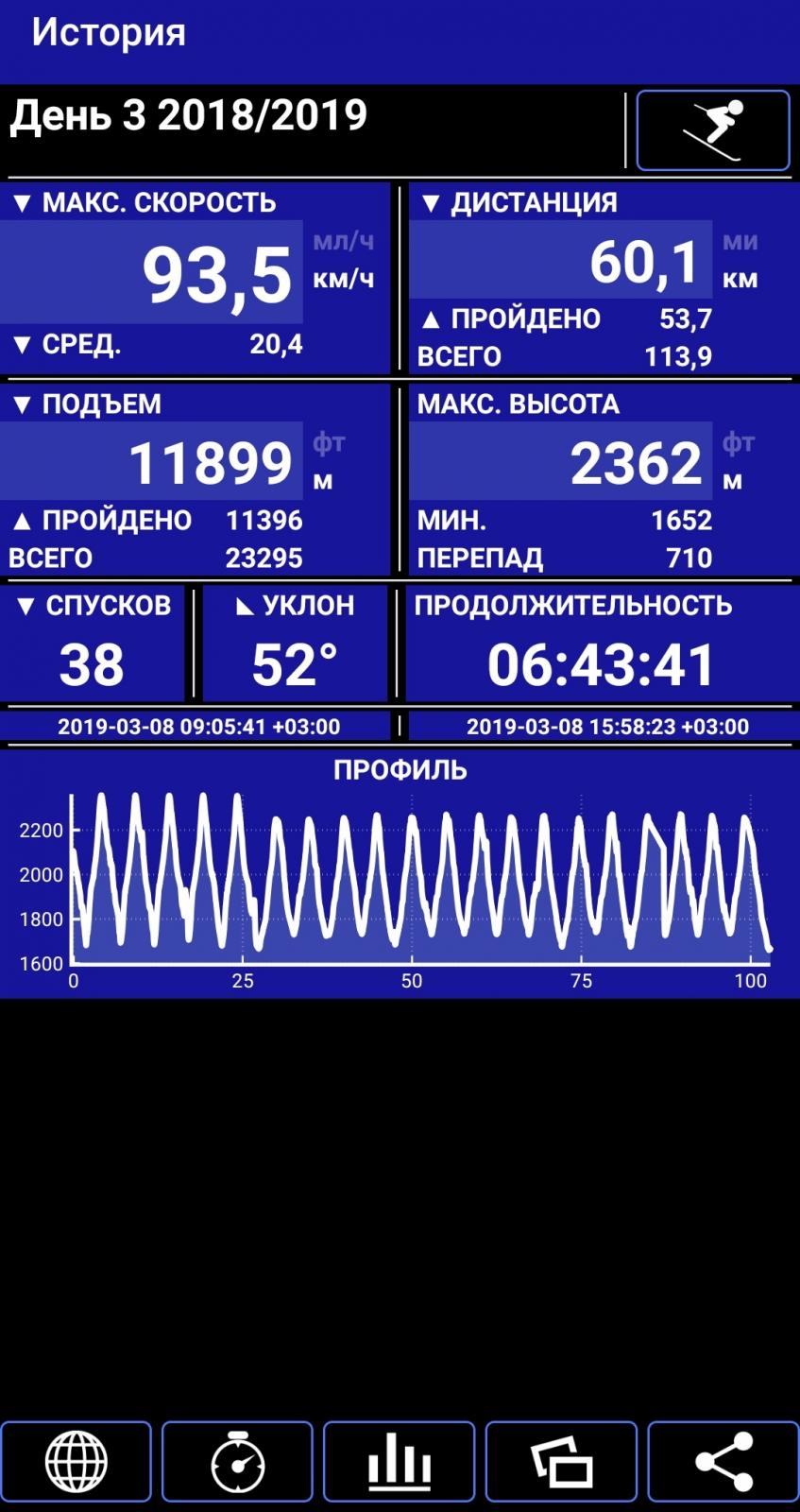Switch distance unit to ми

[x=740, y=242]
